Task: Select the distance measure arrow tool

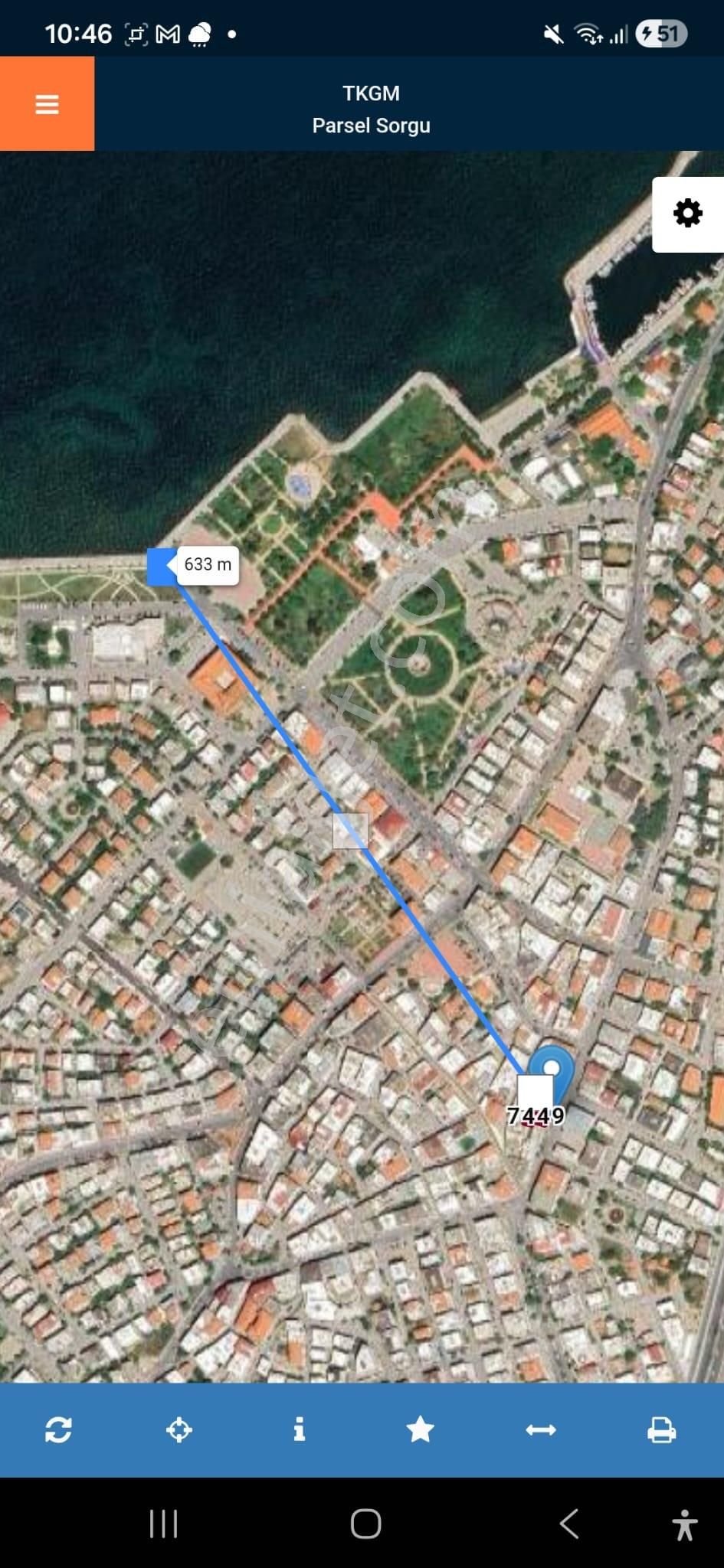Action: [541, 1429]
